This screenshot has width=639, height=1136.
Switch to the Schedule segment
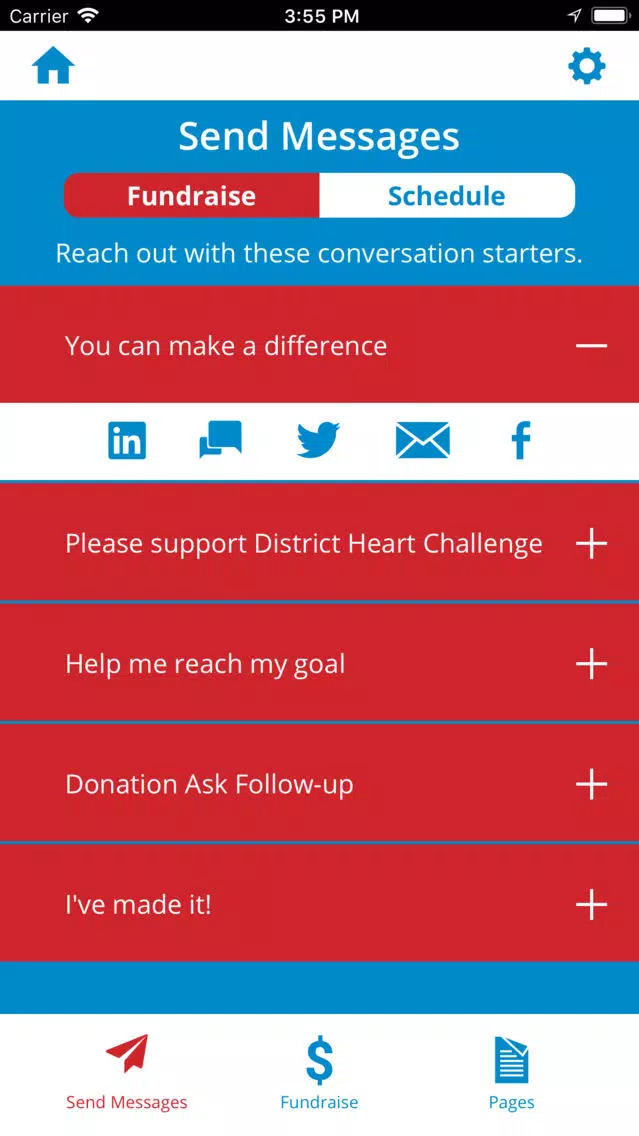(x=447, y=196)
